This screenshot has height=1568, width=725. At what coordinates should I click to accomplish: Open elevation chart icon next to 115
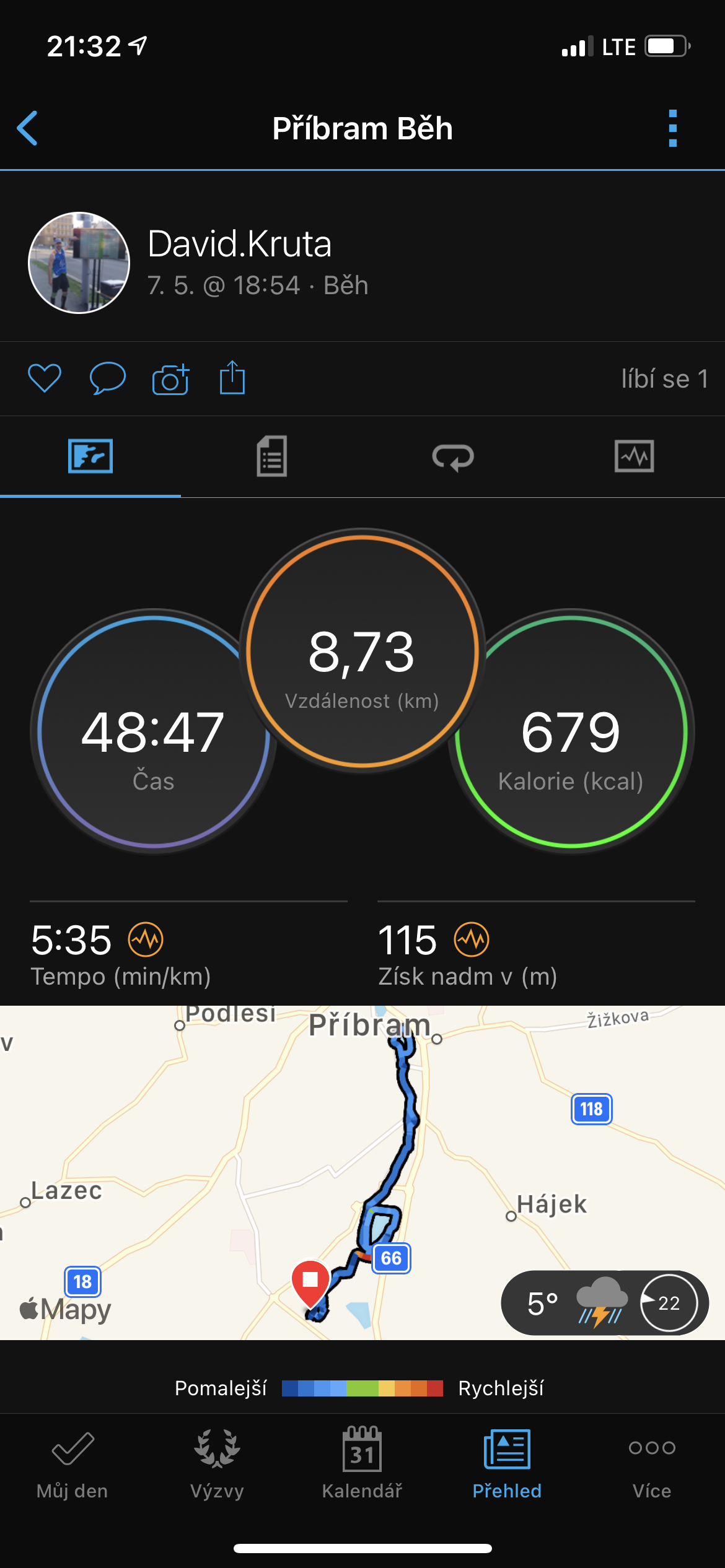tap(472, 939)
